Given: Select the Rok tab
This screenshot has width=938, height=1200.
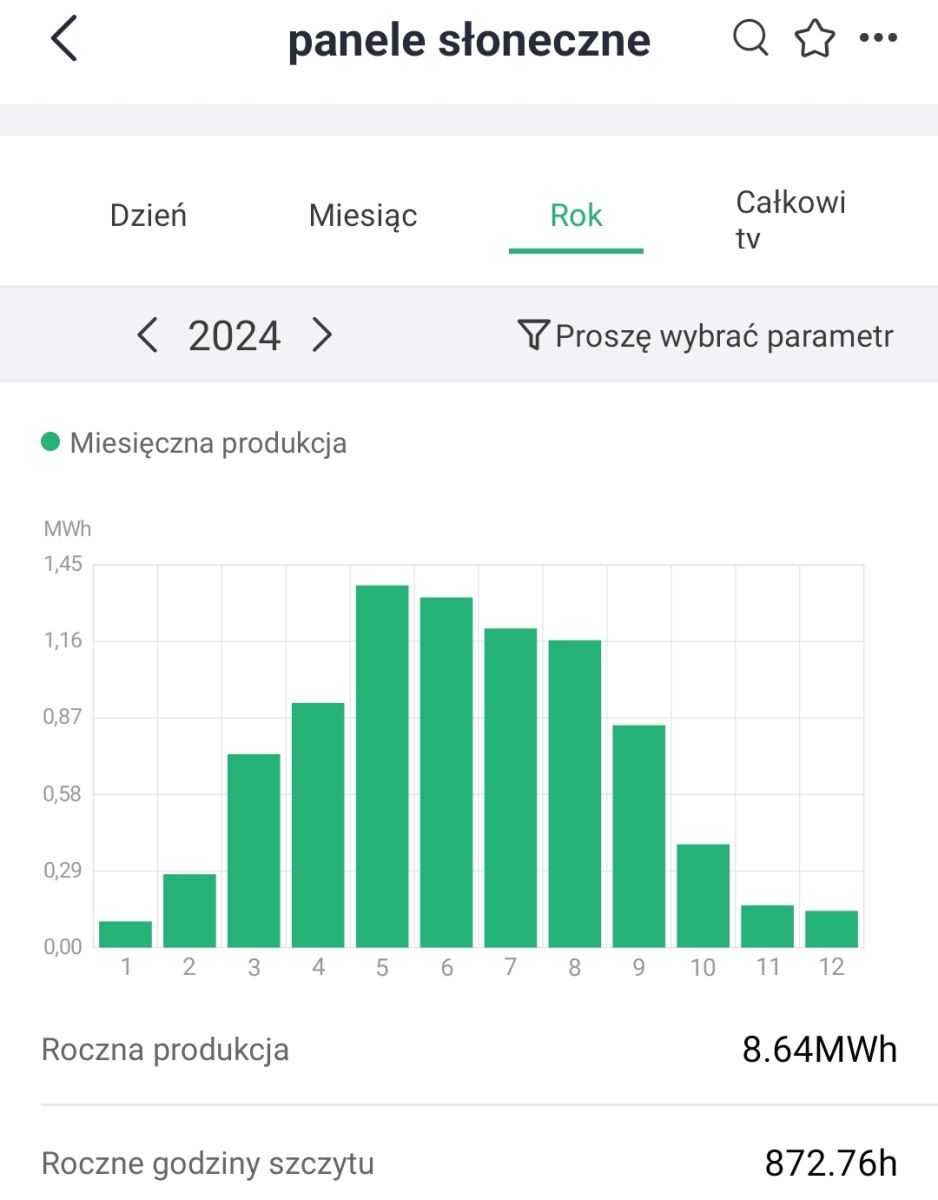Looking at the screenshot, I should [x=576, y=216].
